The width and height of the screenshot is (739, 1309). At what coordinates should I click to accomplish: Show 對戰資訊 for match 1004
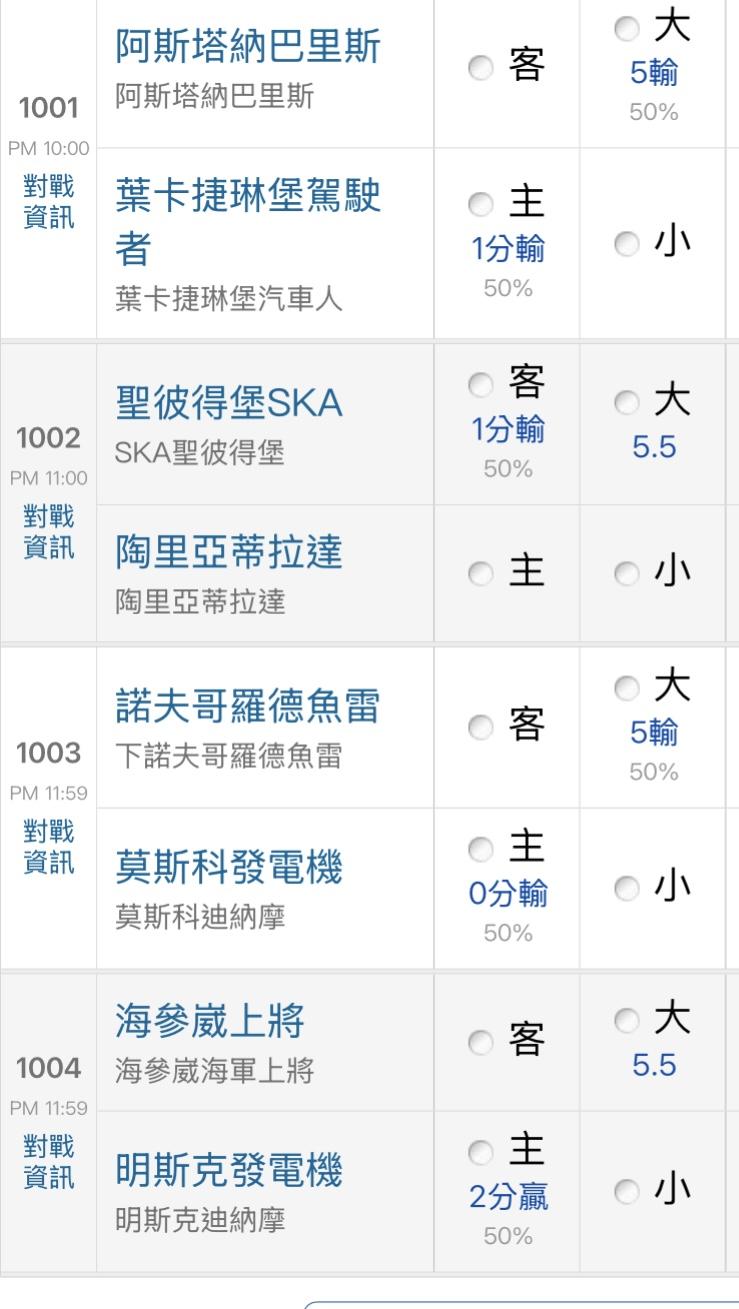(48, 1161)
